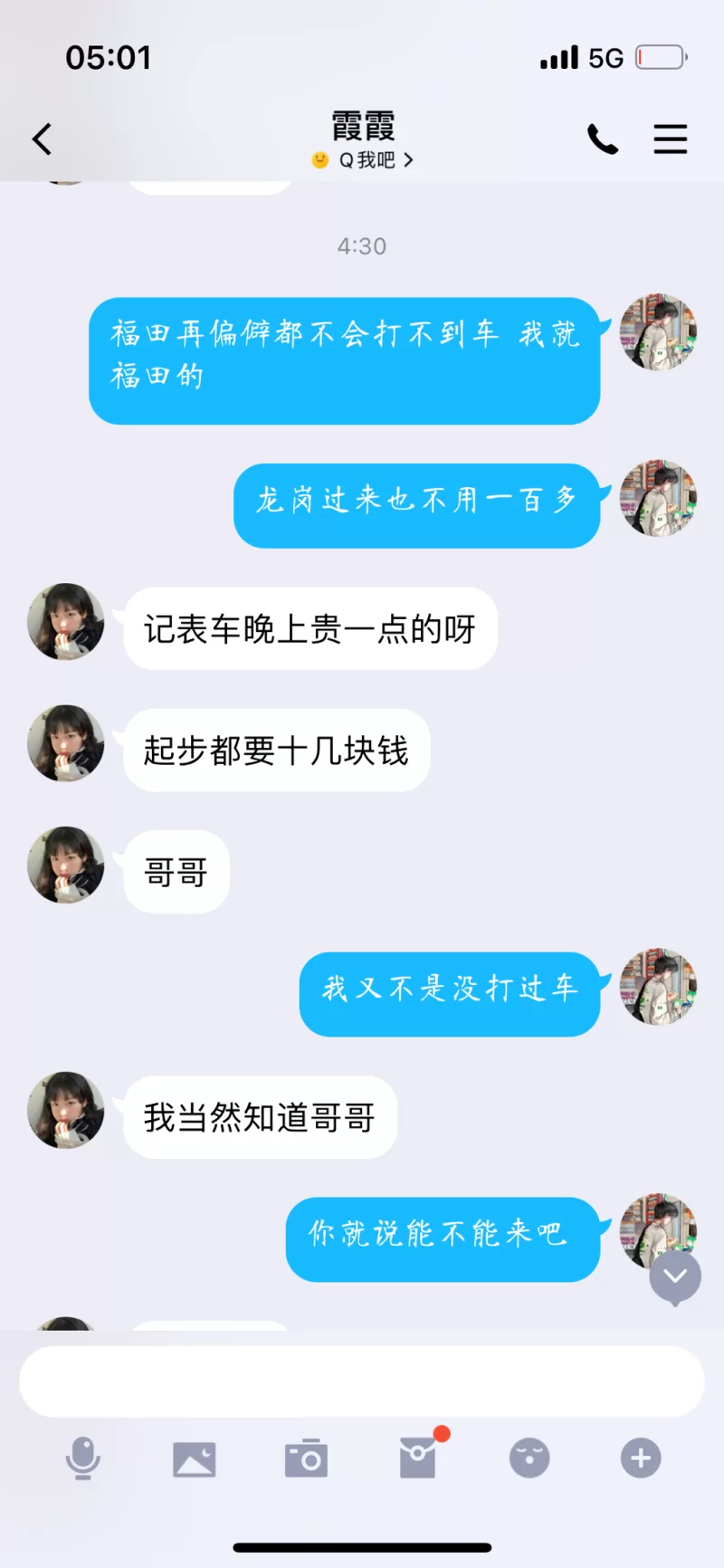The width and height of the screenshot is (724, 1568).
Task: Tap my avatar beside 龙岗过来也不用一百多
Action: (x=658, y=498)
